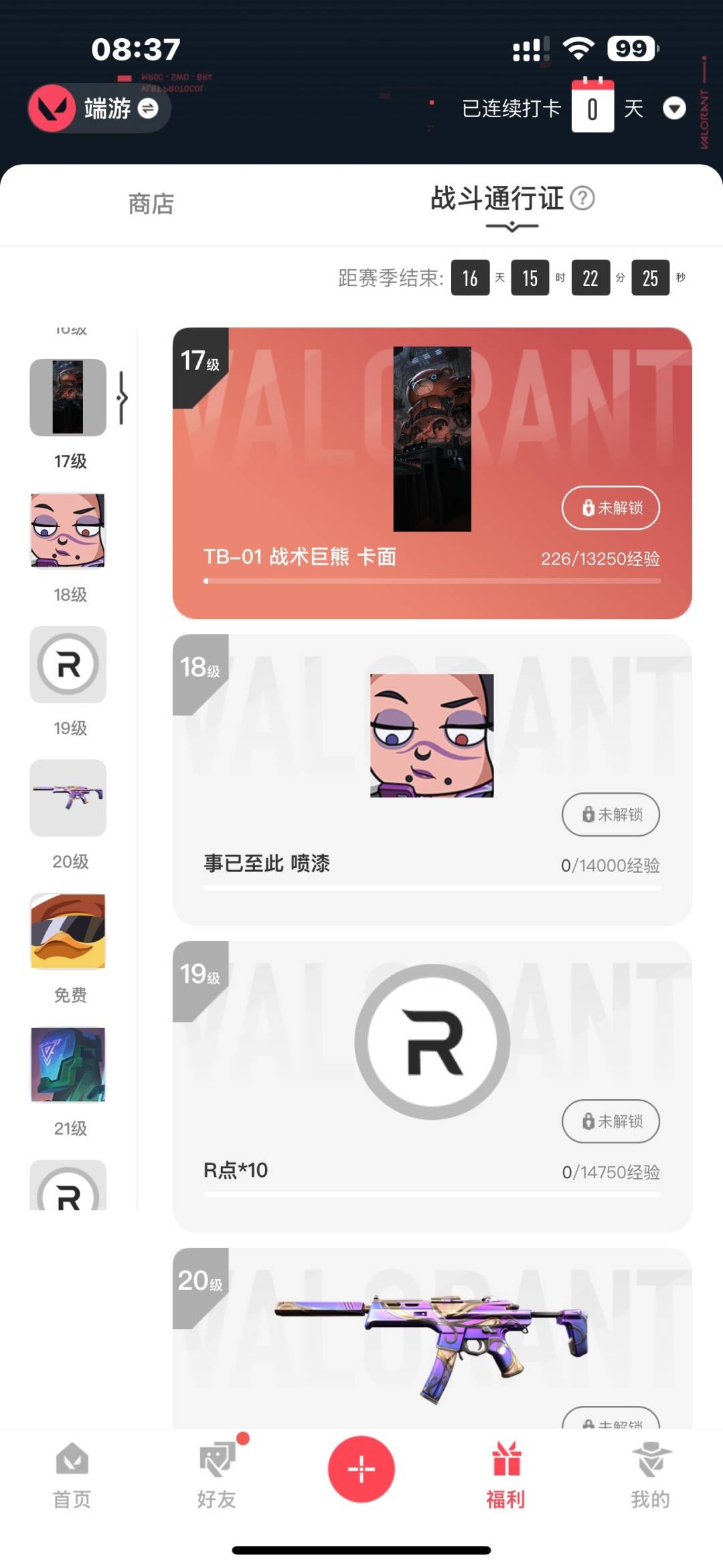723x1568 pixels.
Task: Tap the red plus create button
Action: [361, 1470]
